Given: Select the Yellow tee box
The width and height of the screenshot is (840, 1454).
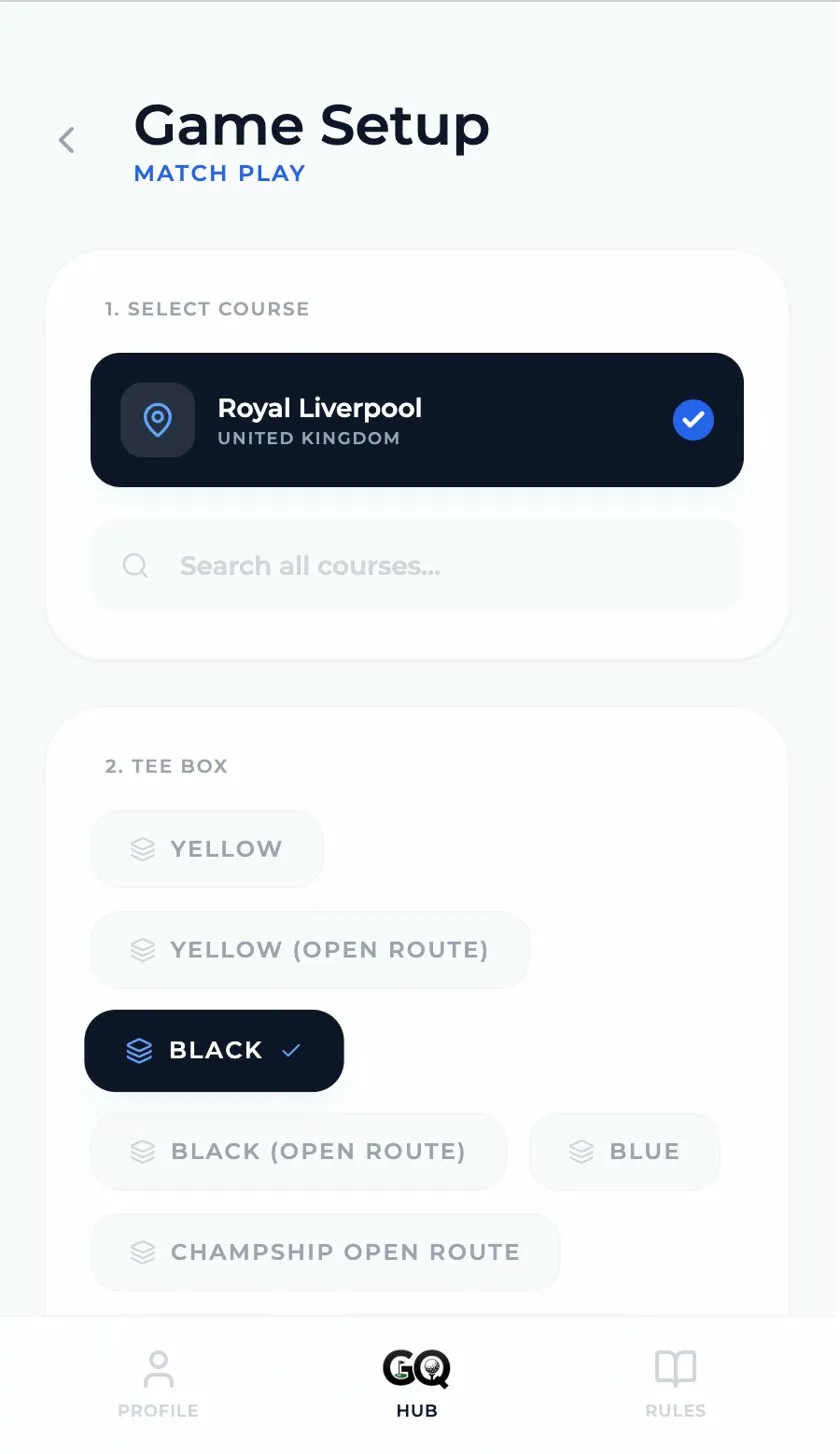Looking at the screenshot, I should point(207,849).
